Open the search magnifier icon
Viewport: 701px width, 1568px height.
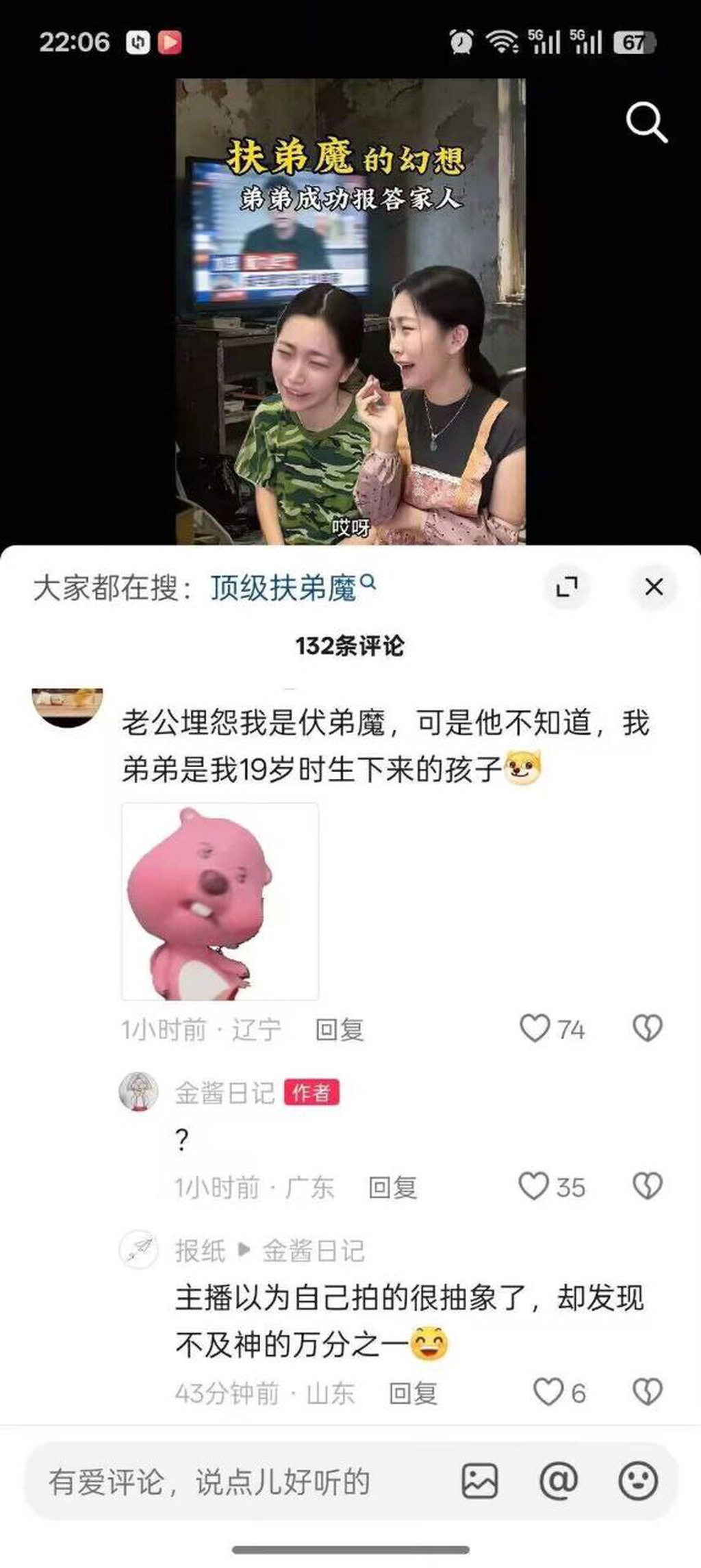[x=646, y=123]
